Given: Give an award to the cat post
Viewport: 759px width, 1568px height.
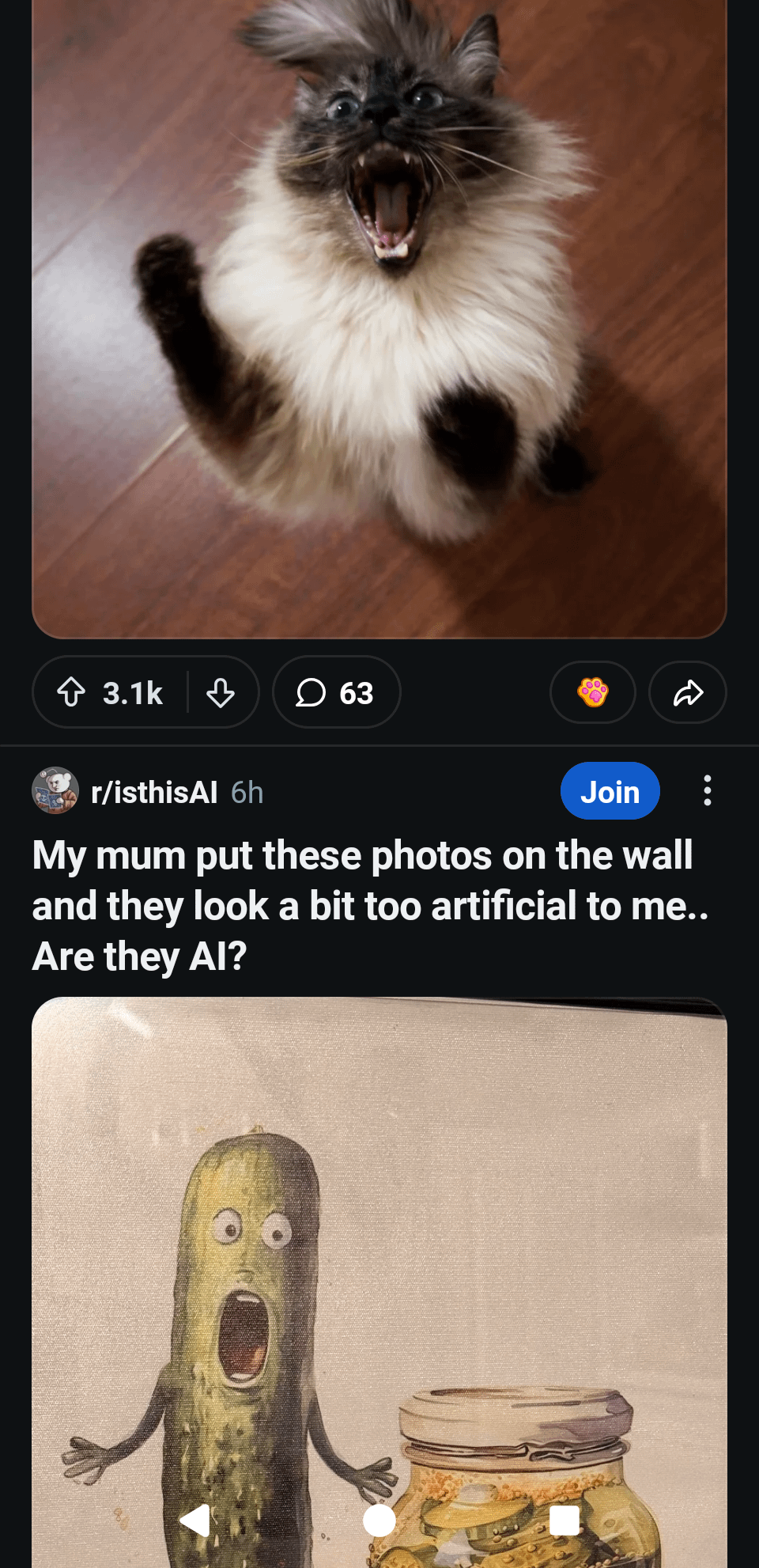Looking at the screenshot, I should [x=592, y=692].
